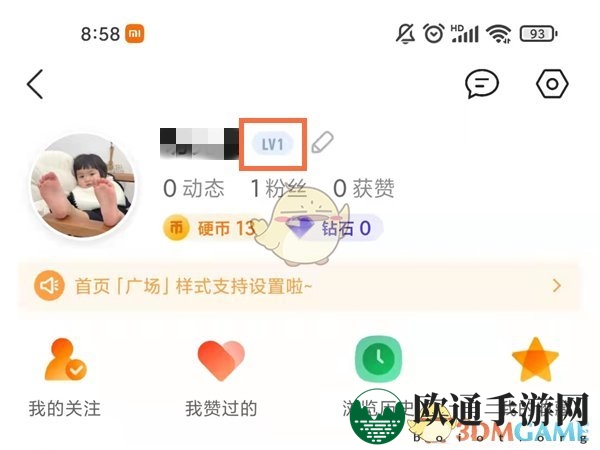Viewport: 600px width, 450px height.
Task: Open the 首页「广场」样式 settings banner
Action: [x=299, y=287]
